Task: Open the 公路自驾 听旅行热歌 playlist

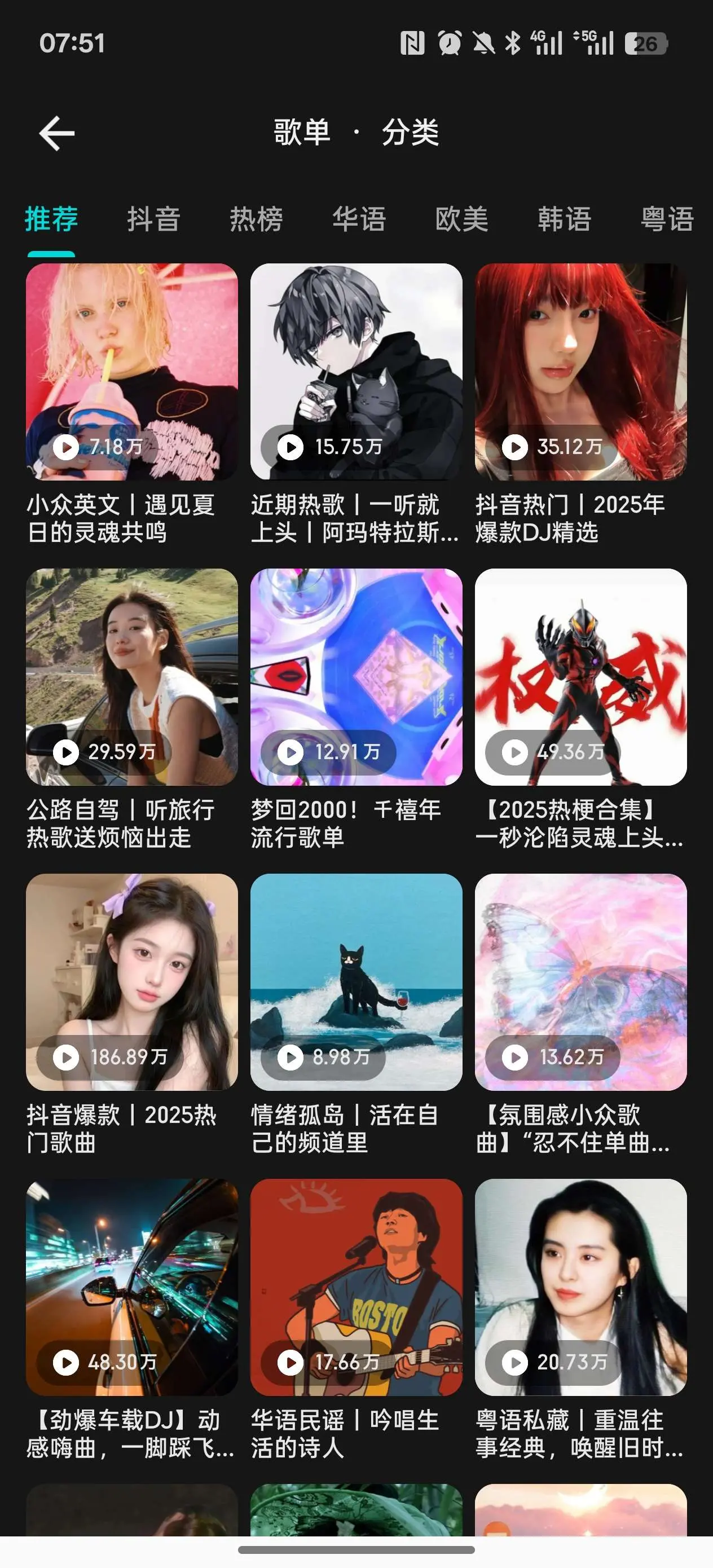Action: pos(131,677)
